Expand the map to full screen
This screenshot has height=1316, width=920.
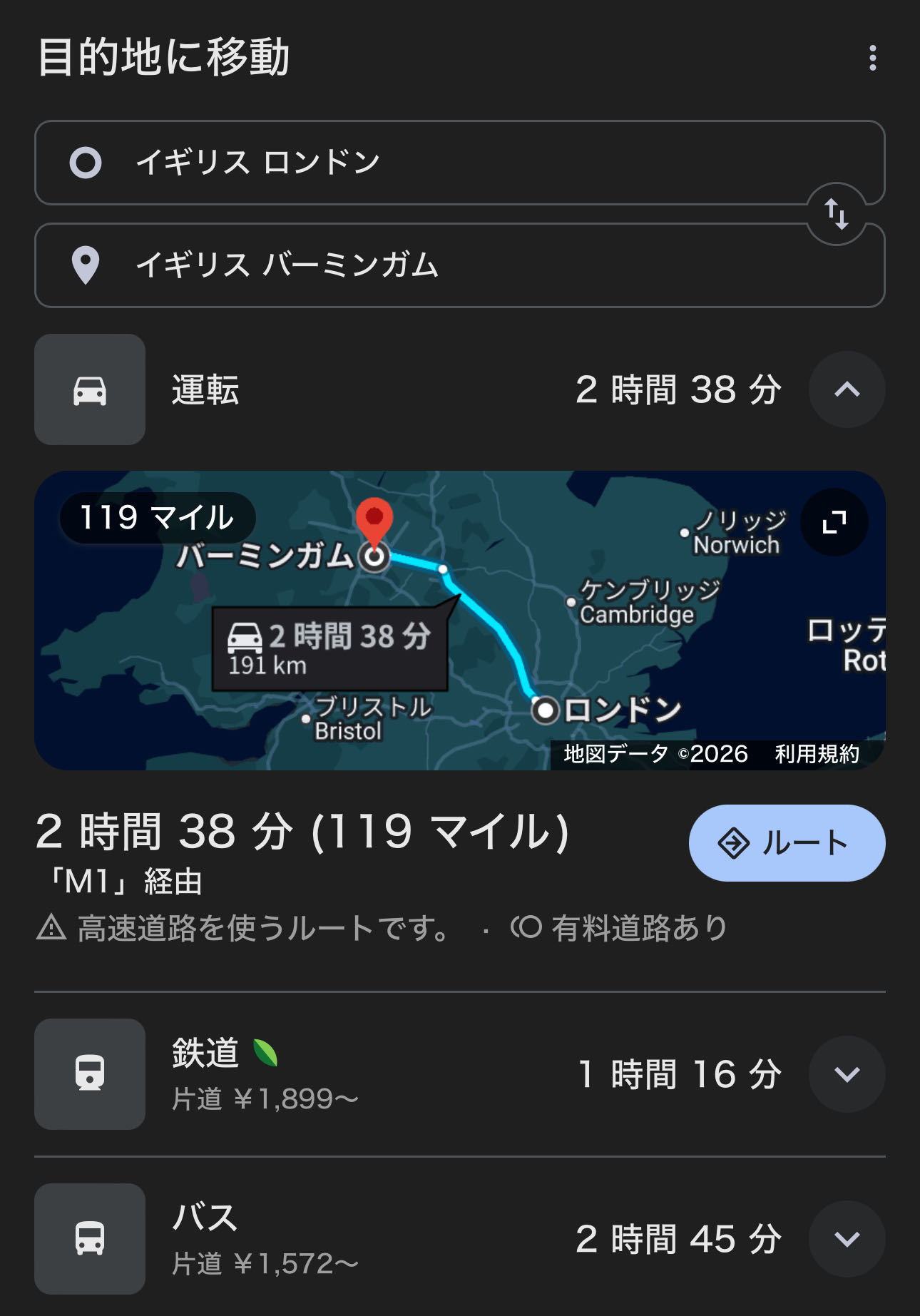pyautogui.click(x=834, y=522)
